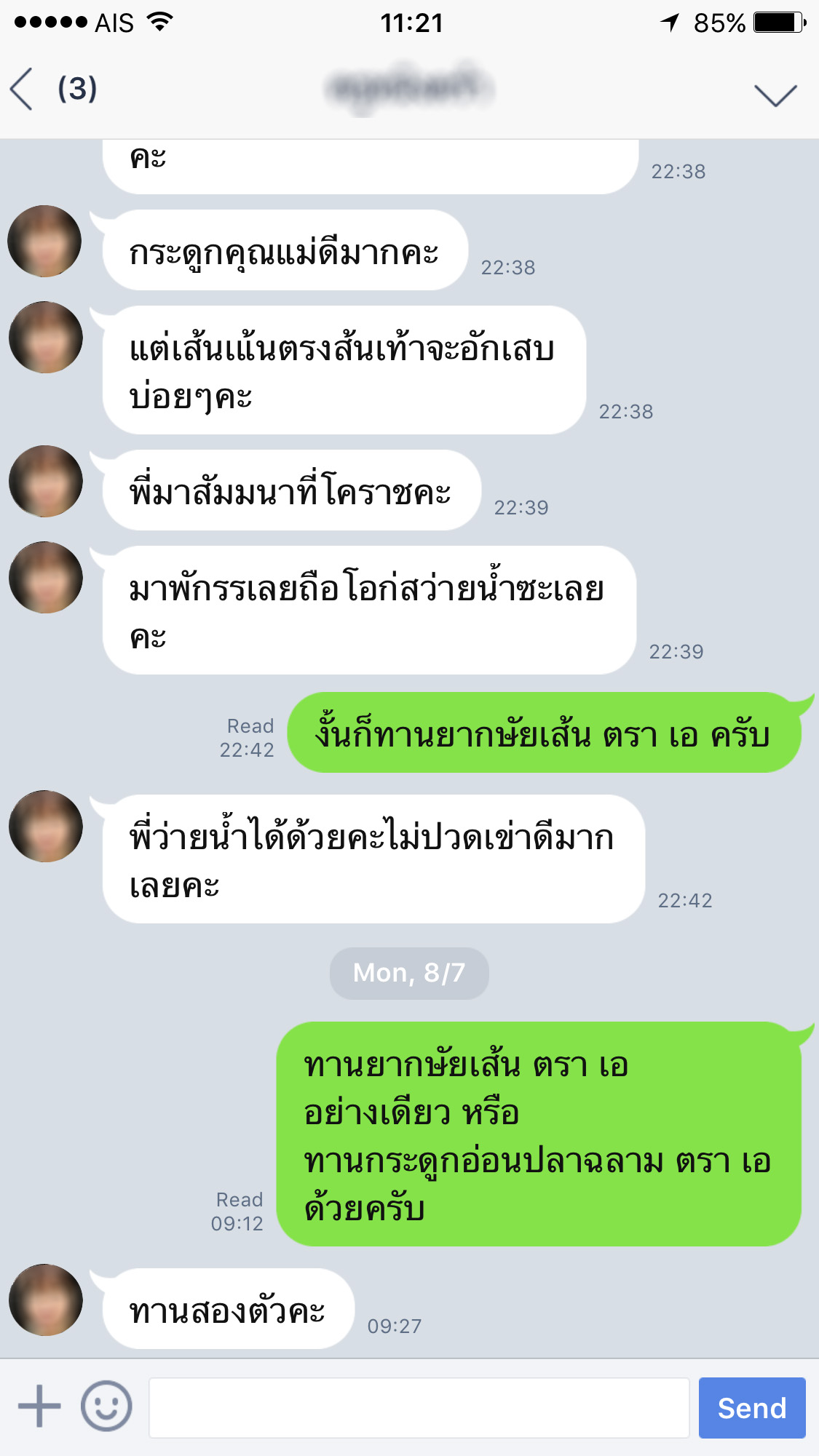819x1456 pixels.
Task: Go back to the chat list
Action: (23, 89)
